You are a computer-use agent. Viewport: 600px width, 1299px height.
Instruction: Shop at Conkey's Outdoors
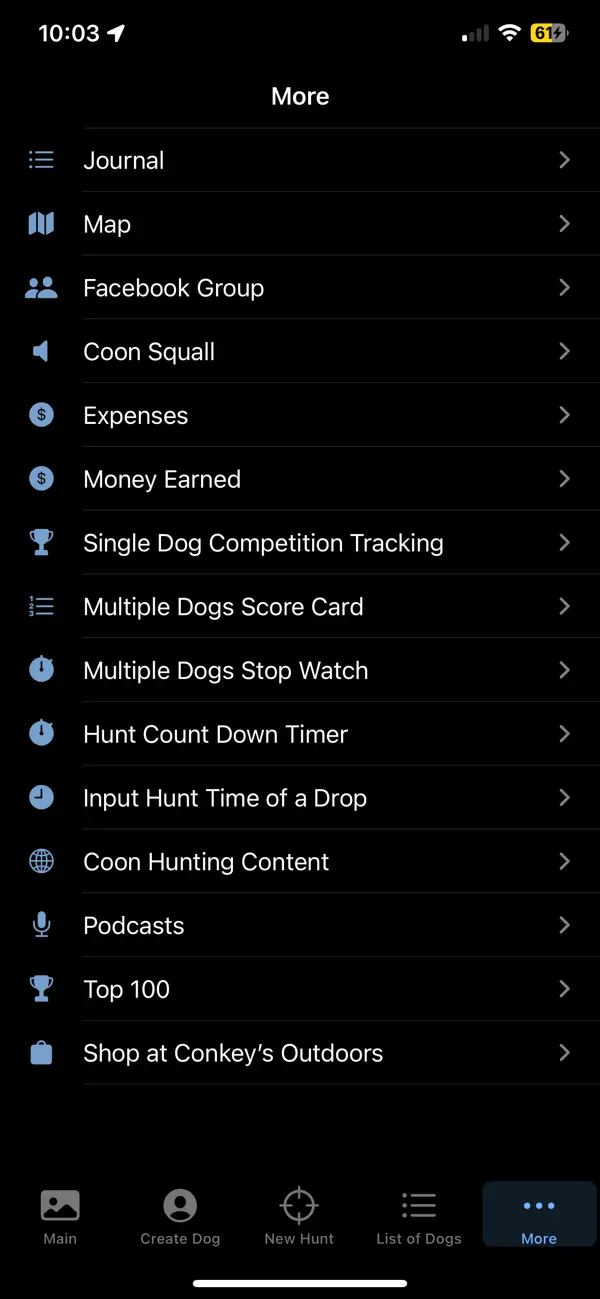pos(300,1053)
